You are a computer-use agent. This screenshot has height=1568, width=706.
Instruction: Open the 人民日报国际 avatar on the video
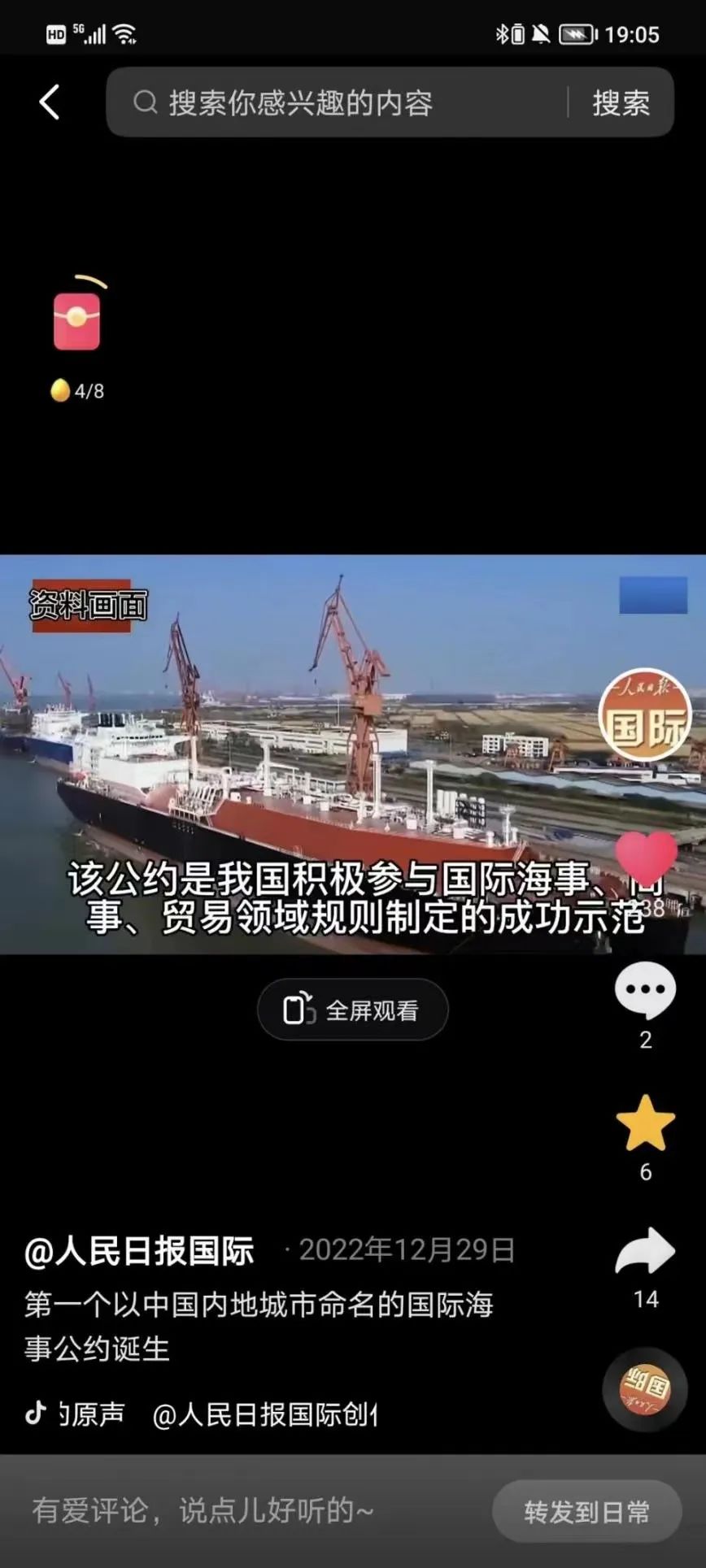click(x=645, y=716)
